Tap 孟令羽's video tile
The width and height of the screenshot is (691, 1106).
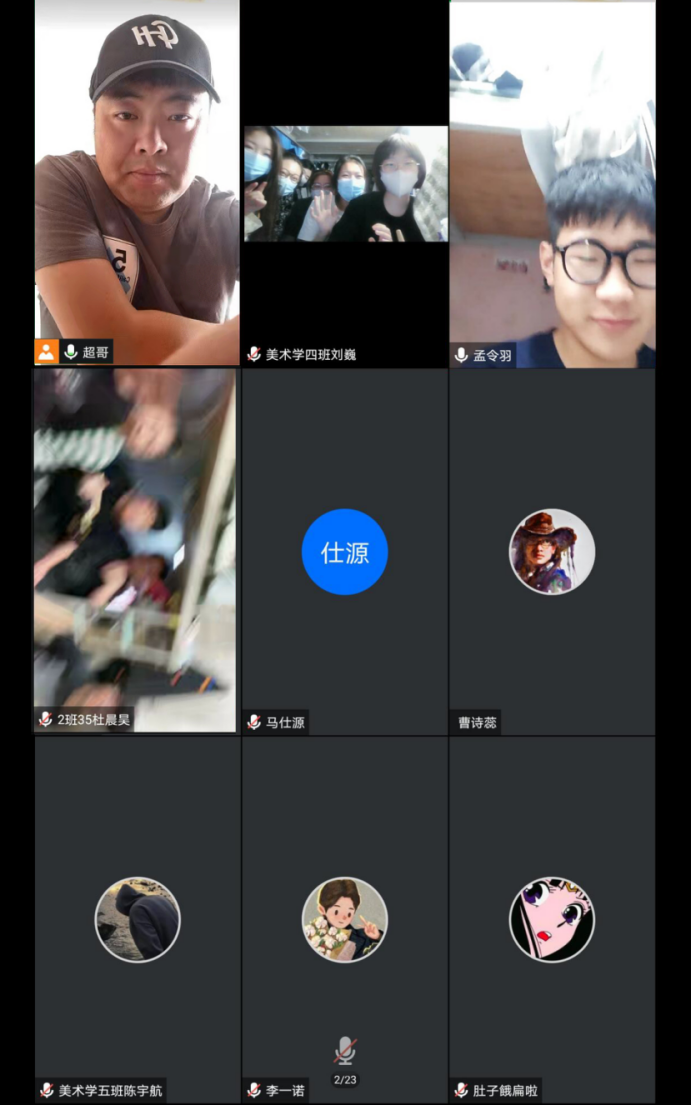click(x=552, y=183)
